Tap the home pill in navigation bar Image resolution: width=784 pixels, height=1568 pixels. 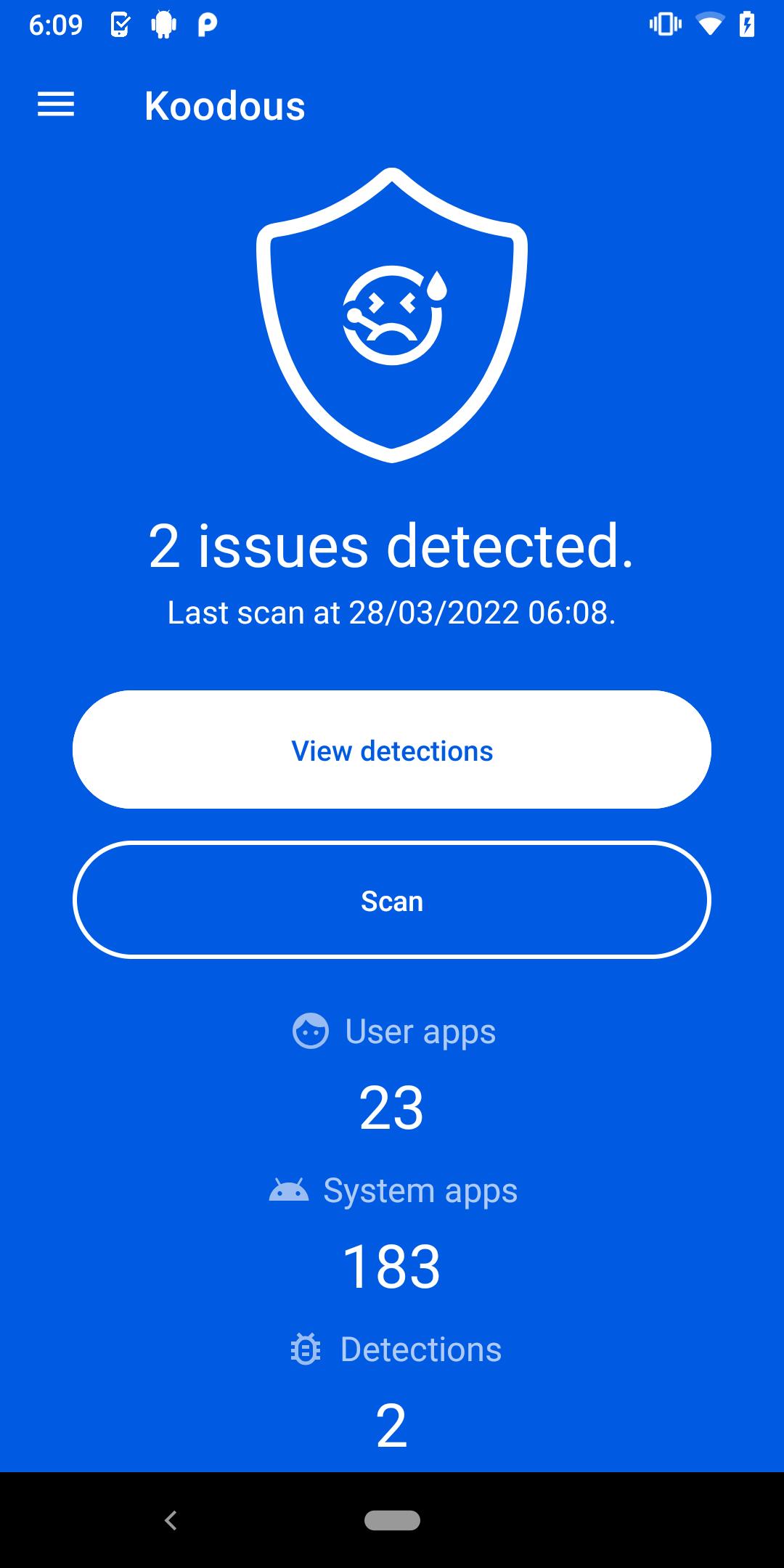pos(392,1520)
